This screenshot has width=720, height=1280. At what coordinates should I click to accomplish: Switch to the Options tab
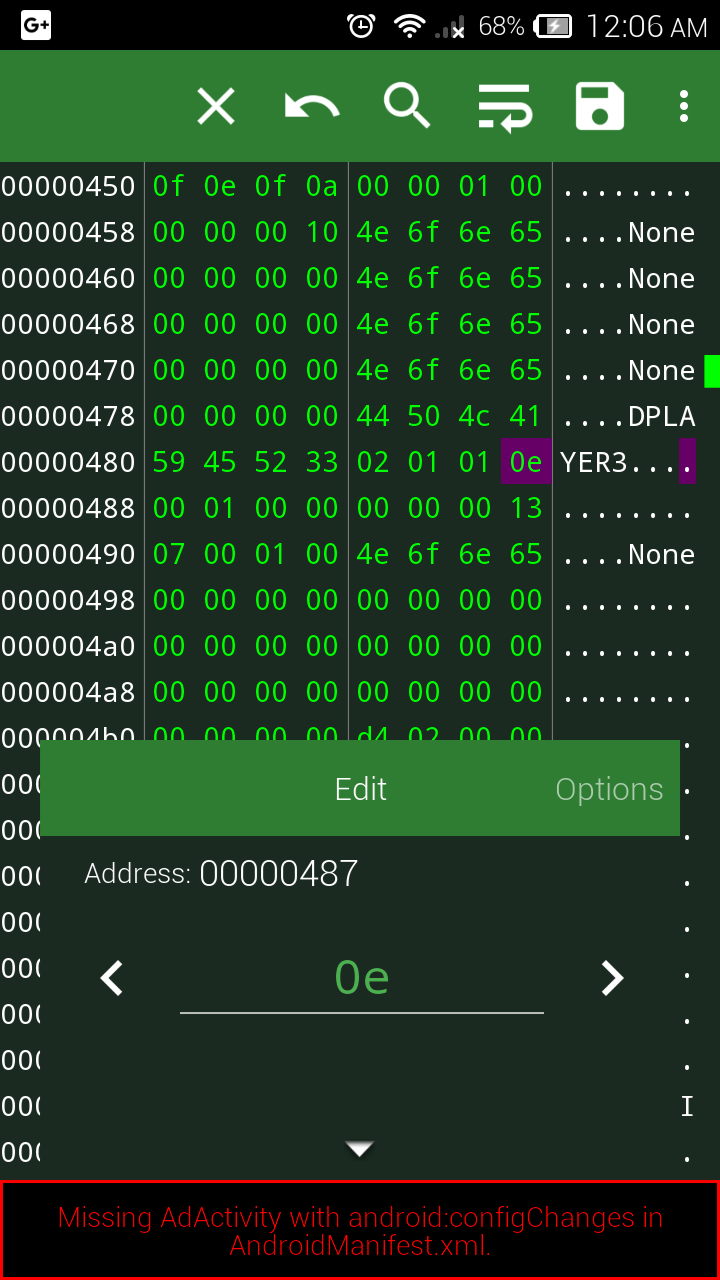pyautogui.click(x=609, y=789)
